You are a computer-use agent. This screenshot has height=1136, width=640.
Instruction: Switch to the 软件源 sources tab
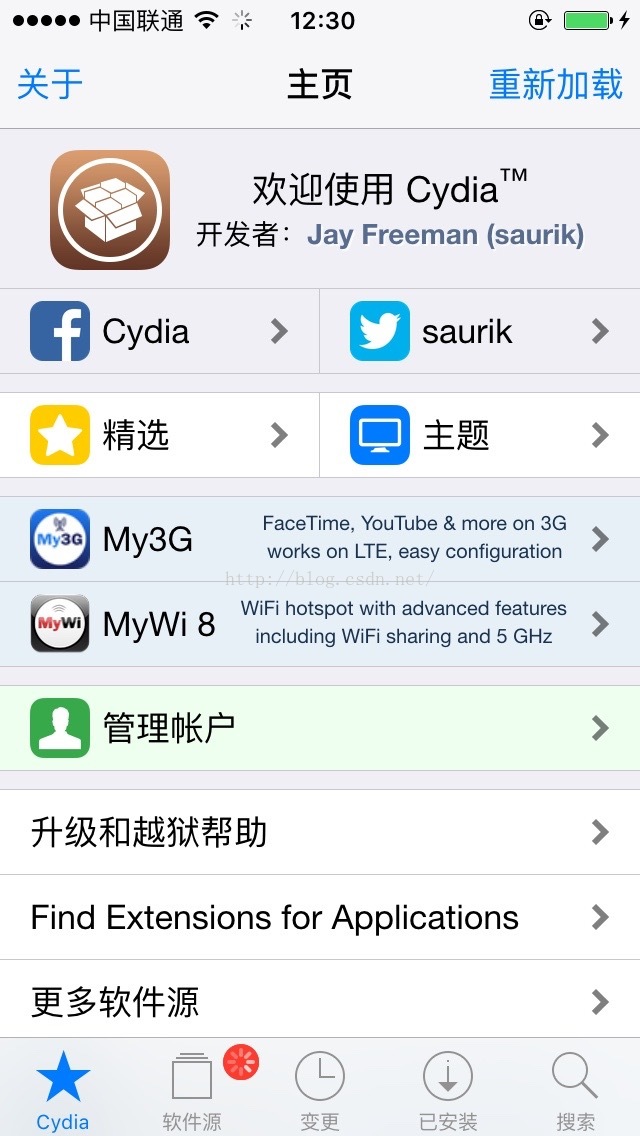(192, 1089)
